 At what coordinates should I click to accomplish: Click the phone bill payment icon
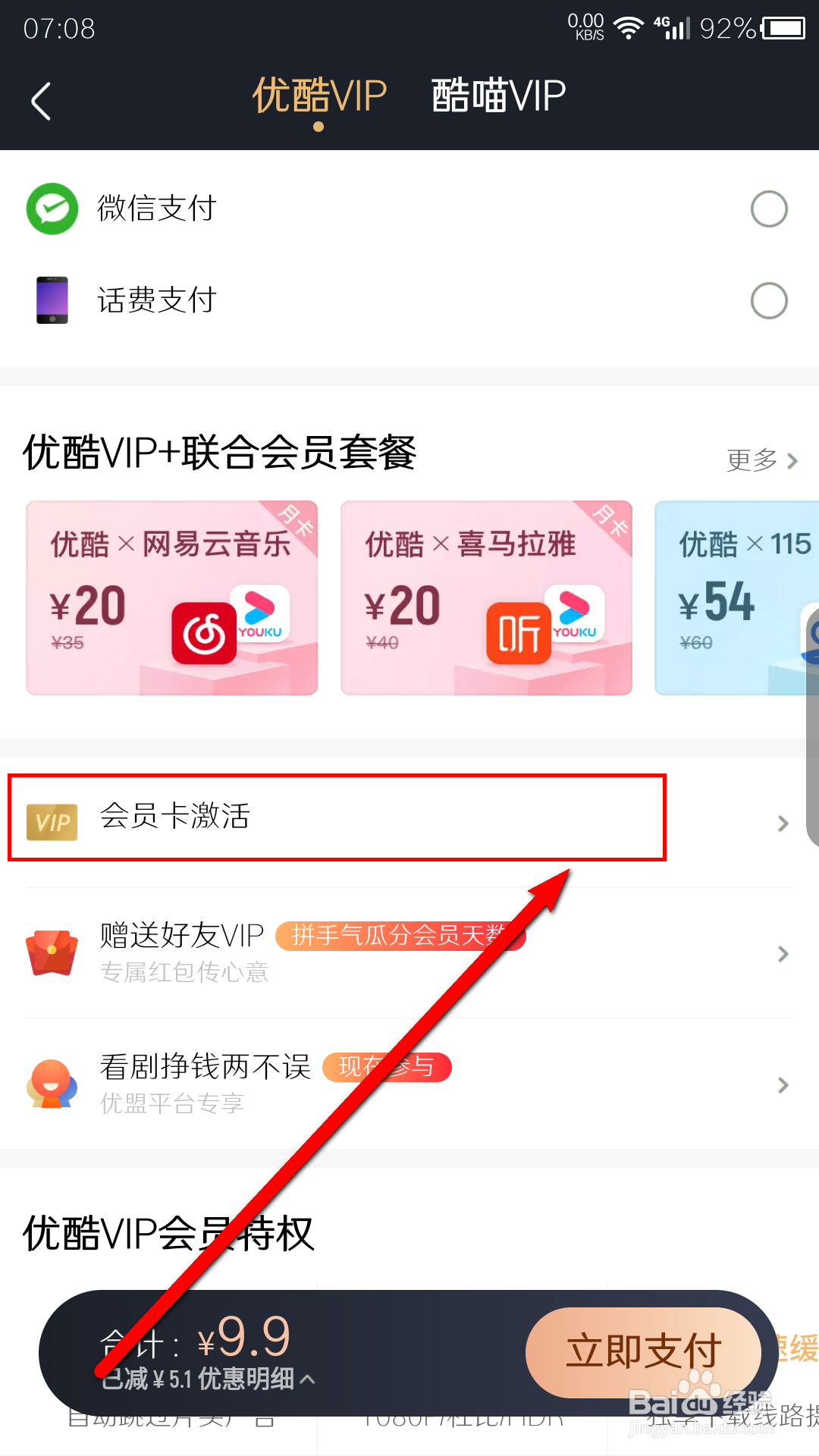(51, 299)
